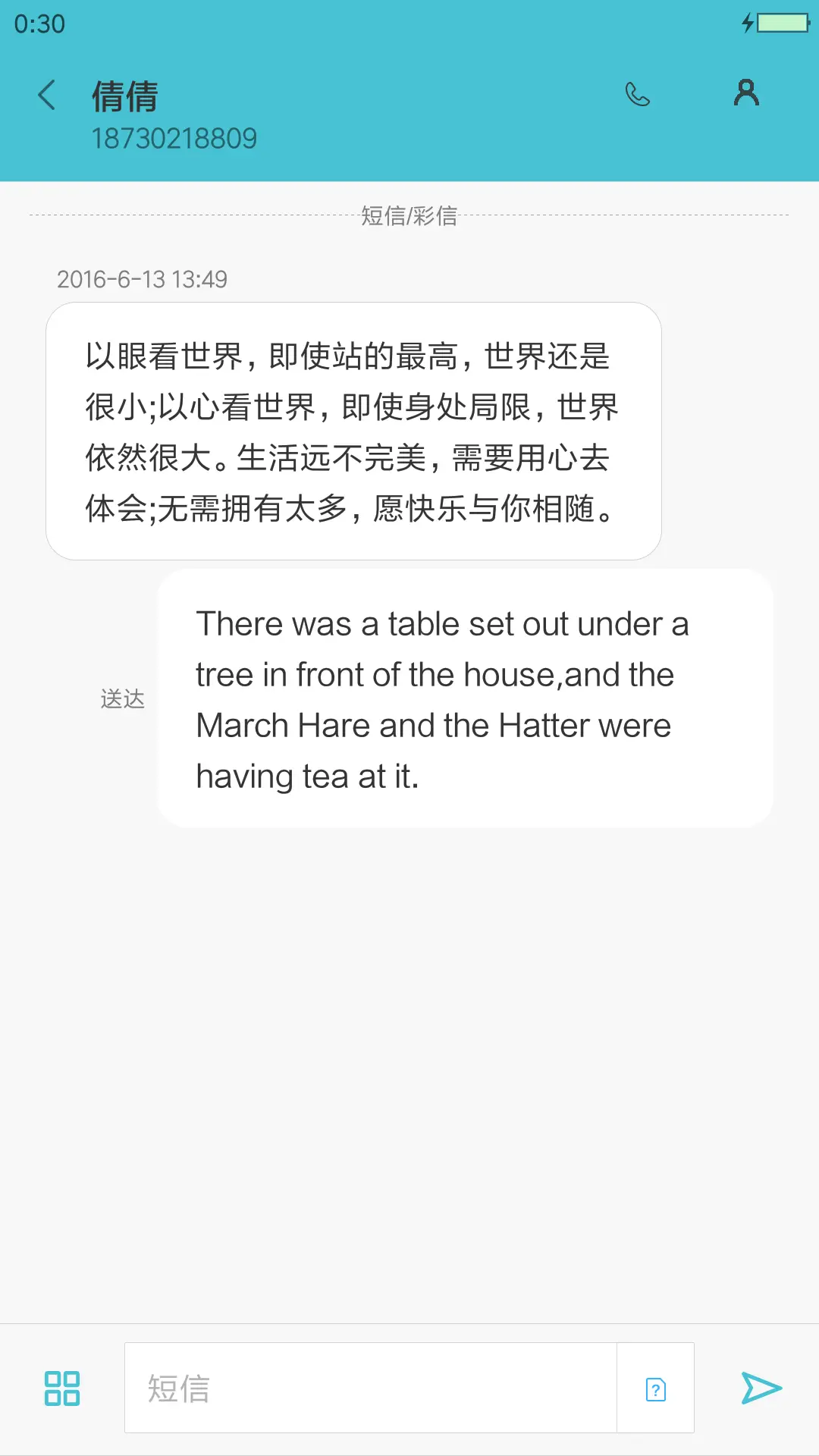Open the grid attachment panel icon

coord(63,1389)
